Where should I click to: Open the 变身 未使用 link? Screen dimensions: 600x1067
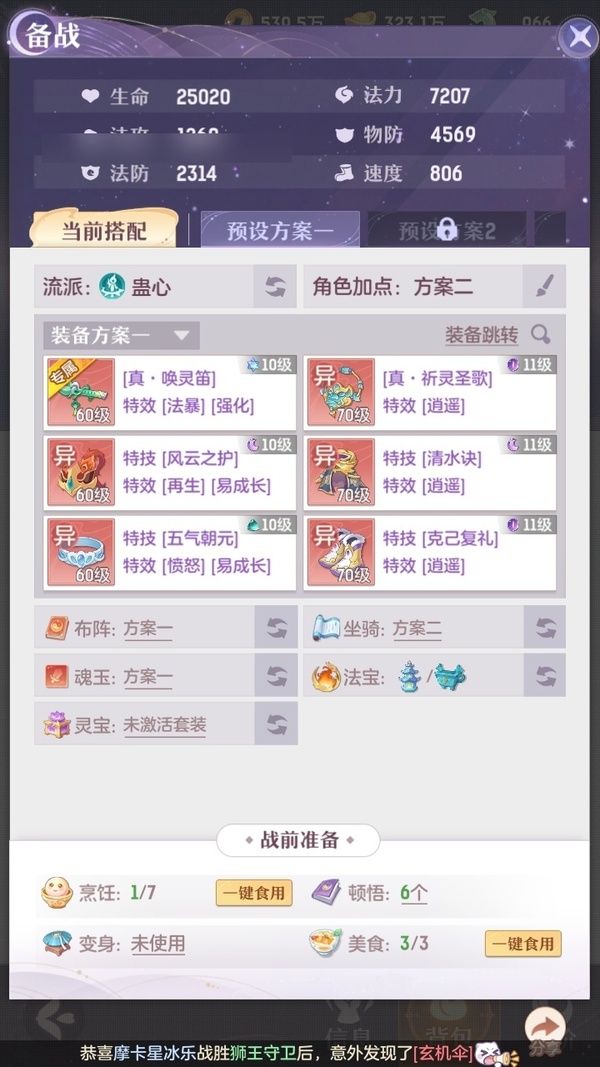(x=158, y=943)
